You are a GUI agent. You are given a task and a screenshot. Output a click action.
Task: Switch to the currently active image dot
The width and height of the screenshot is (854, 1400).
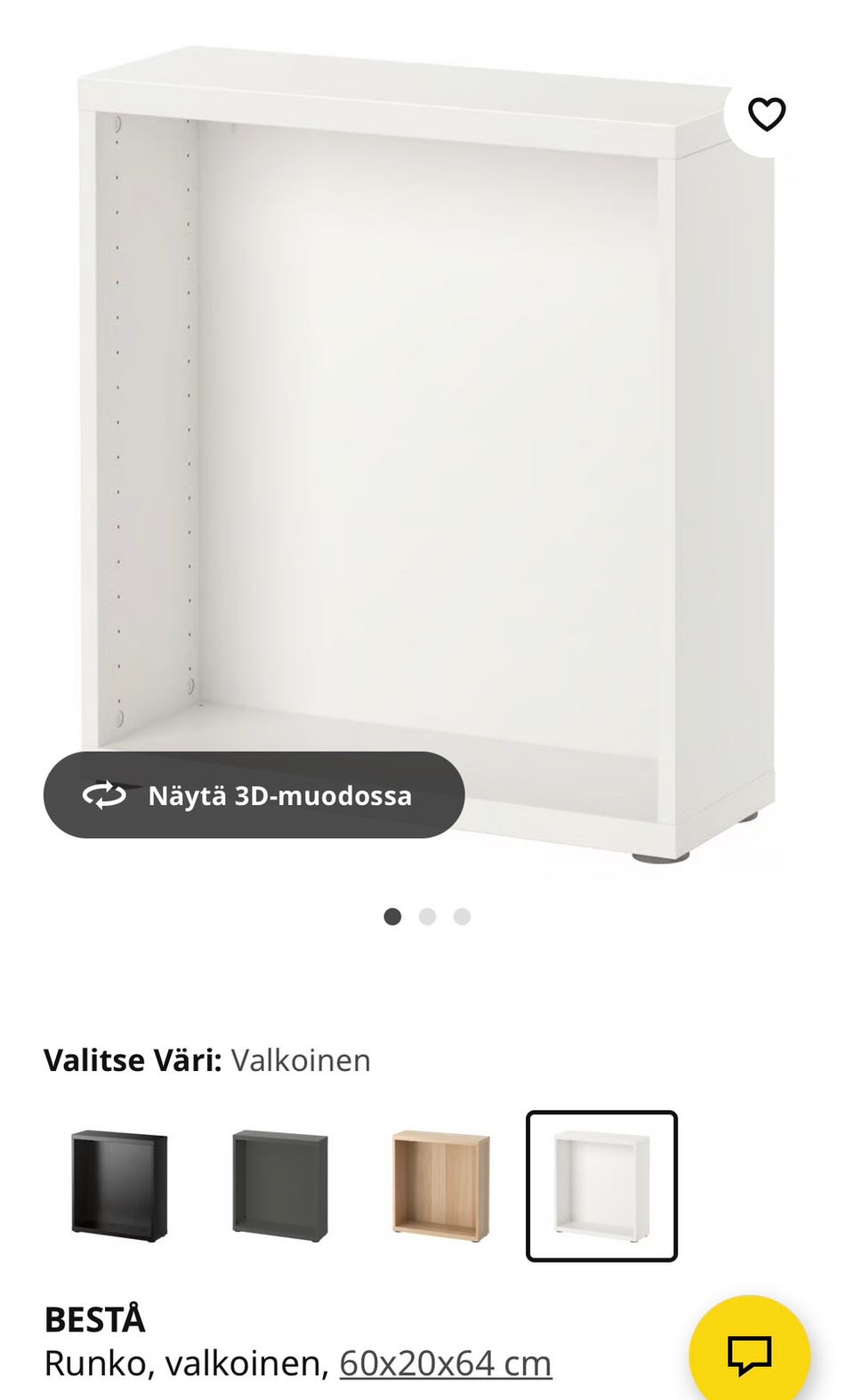[x=392, y=916]
